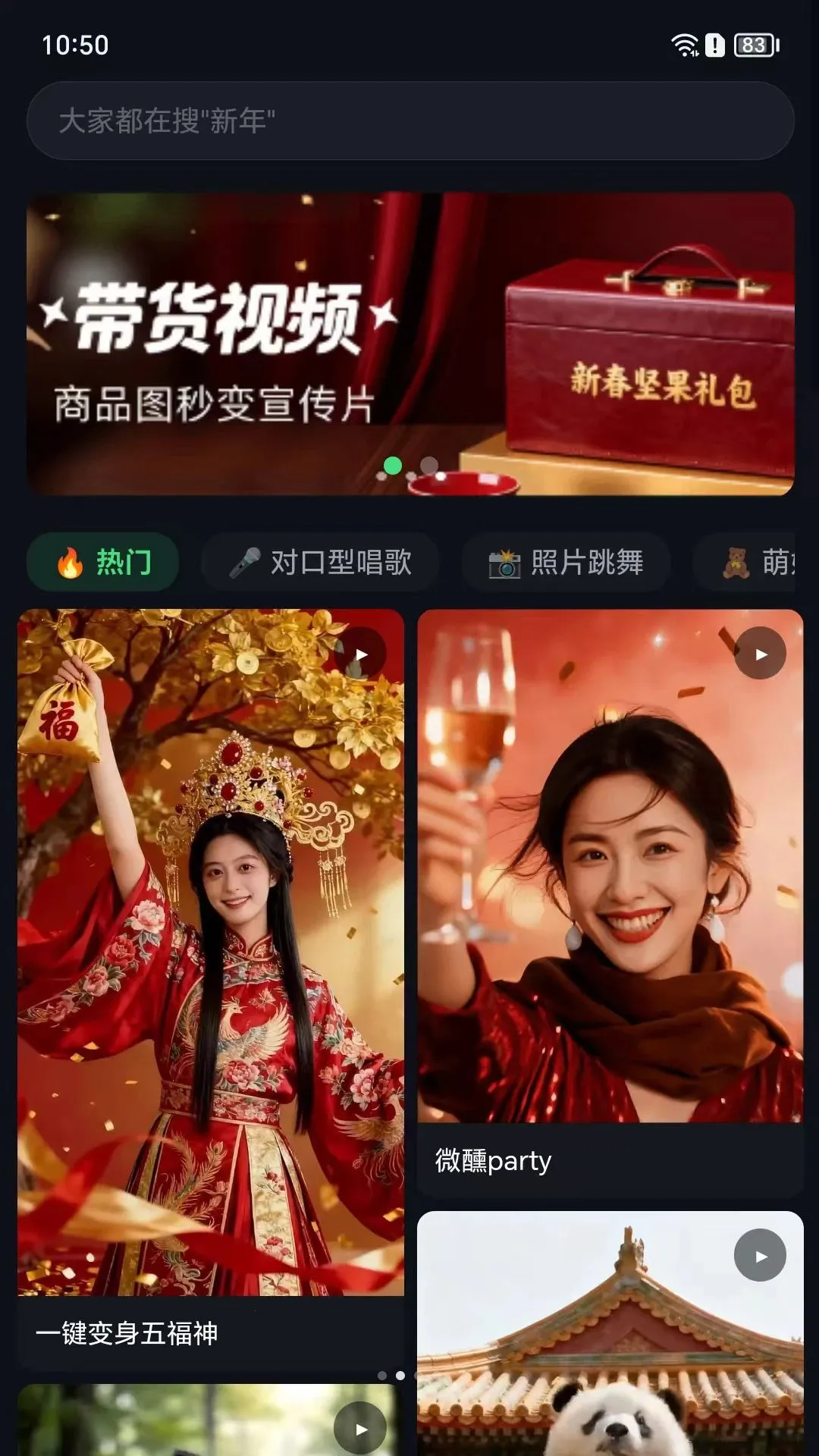The height and width of the screenshot is (1456, 819).
Task: Play the panda palace template preview
Action: pos(760,1256)
